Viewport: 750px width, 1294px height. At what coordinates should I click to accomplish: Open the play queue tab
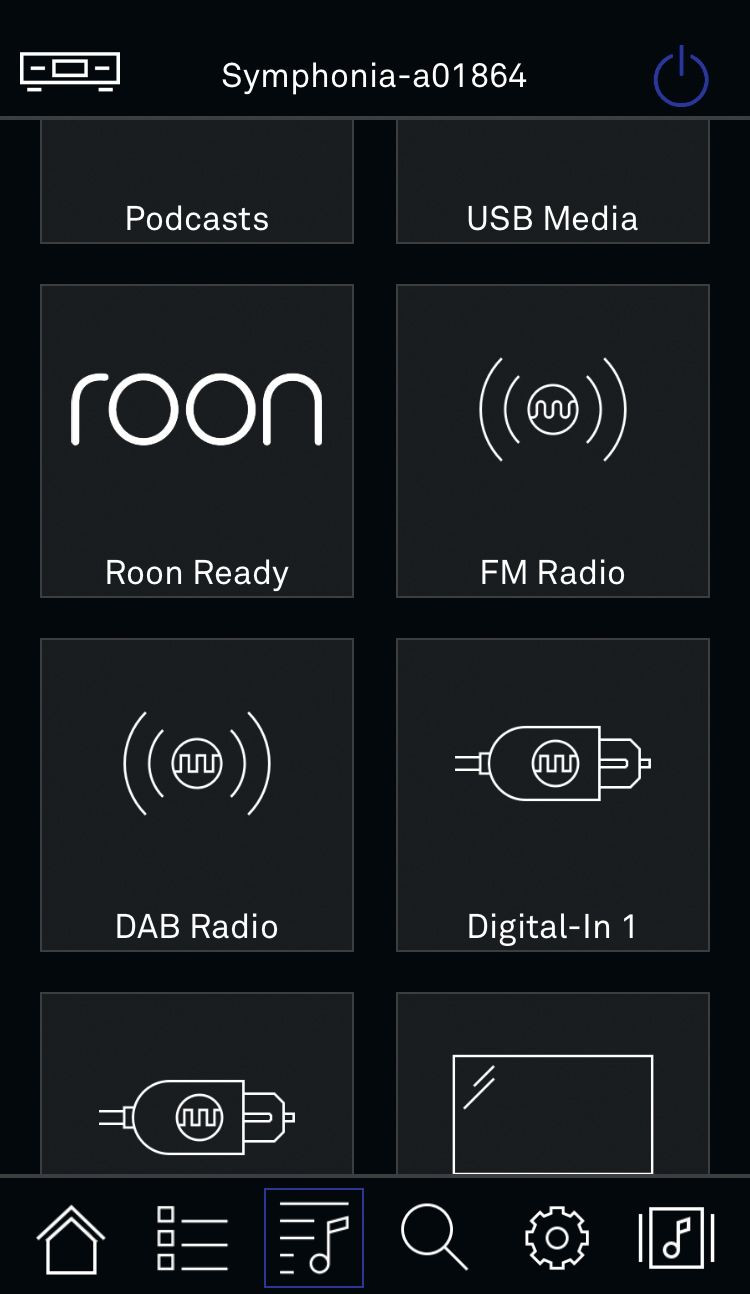tap(314, 1238)
